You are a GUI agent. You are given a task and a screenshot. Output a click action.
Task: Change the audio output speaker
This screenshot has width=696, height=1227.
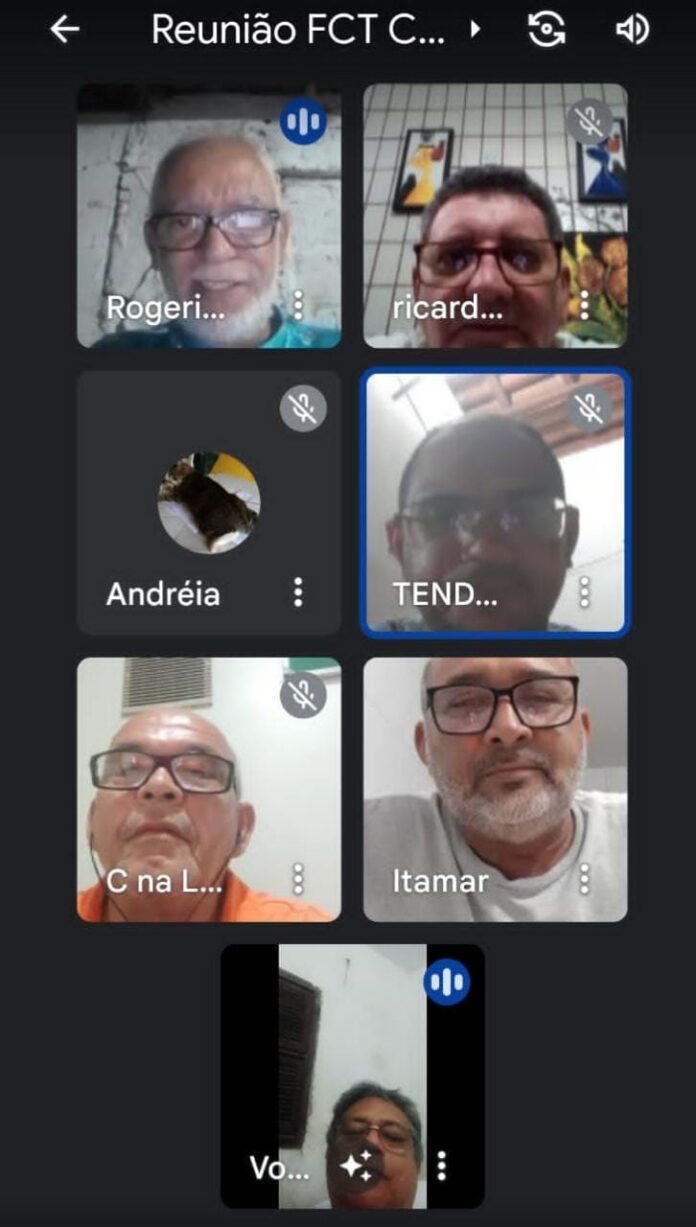(632, 30)
